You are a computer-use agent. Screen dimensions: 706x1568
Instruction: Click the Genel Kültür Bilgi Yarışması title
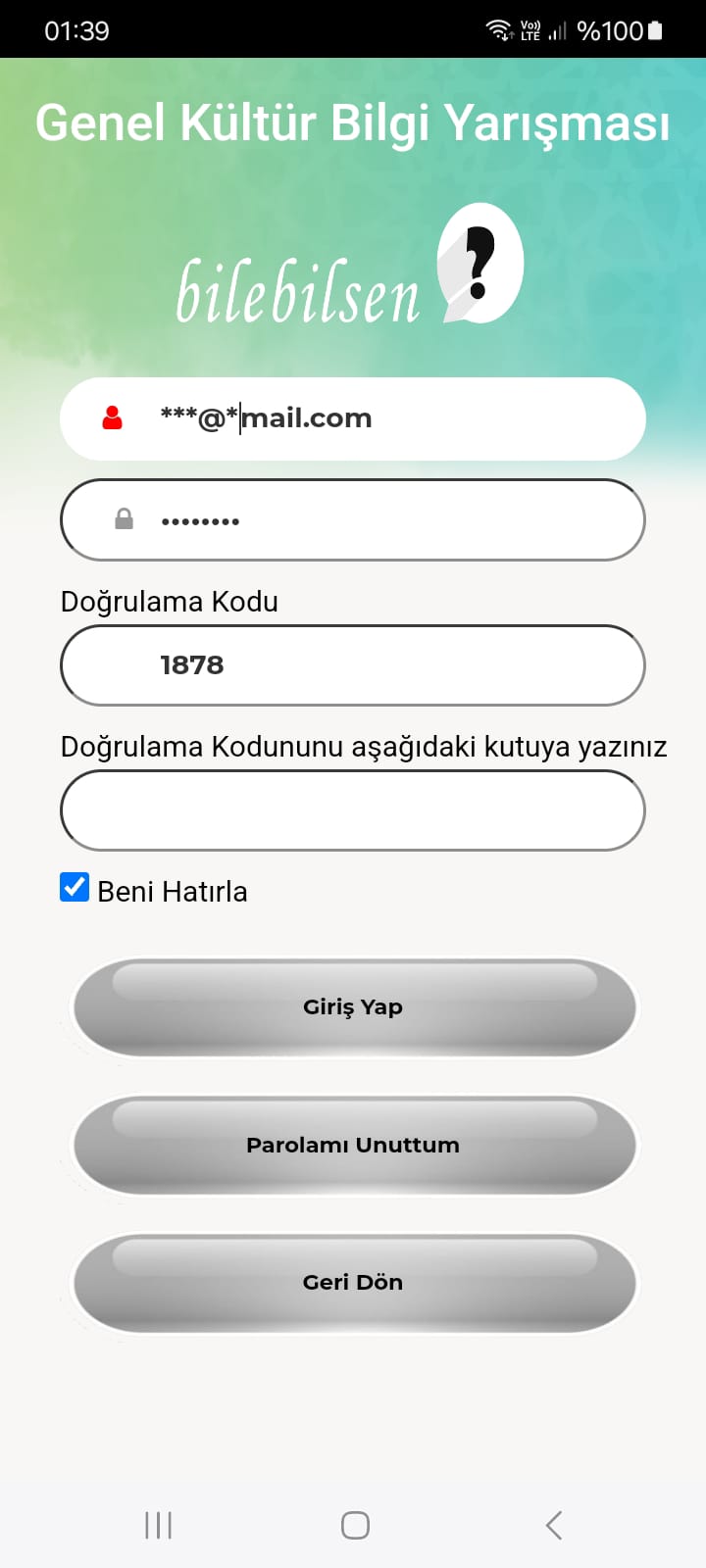(x=353, y=123)
